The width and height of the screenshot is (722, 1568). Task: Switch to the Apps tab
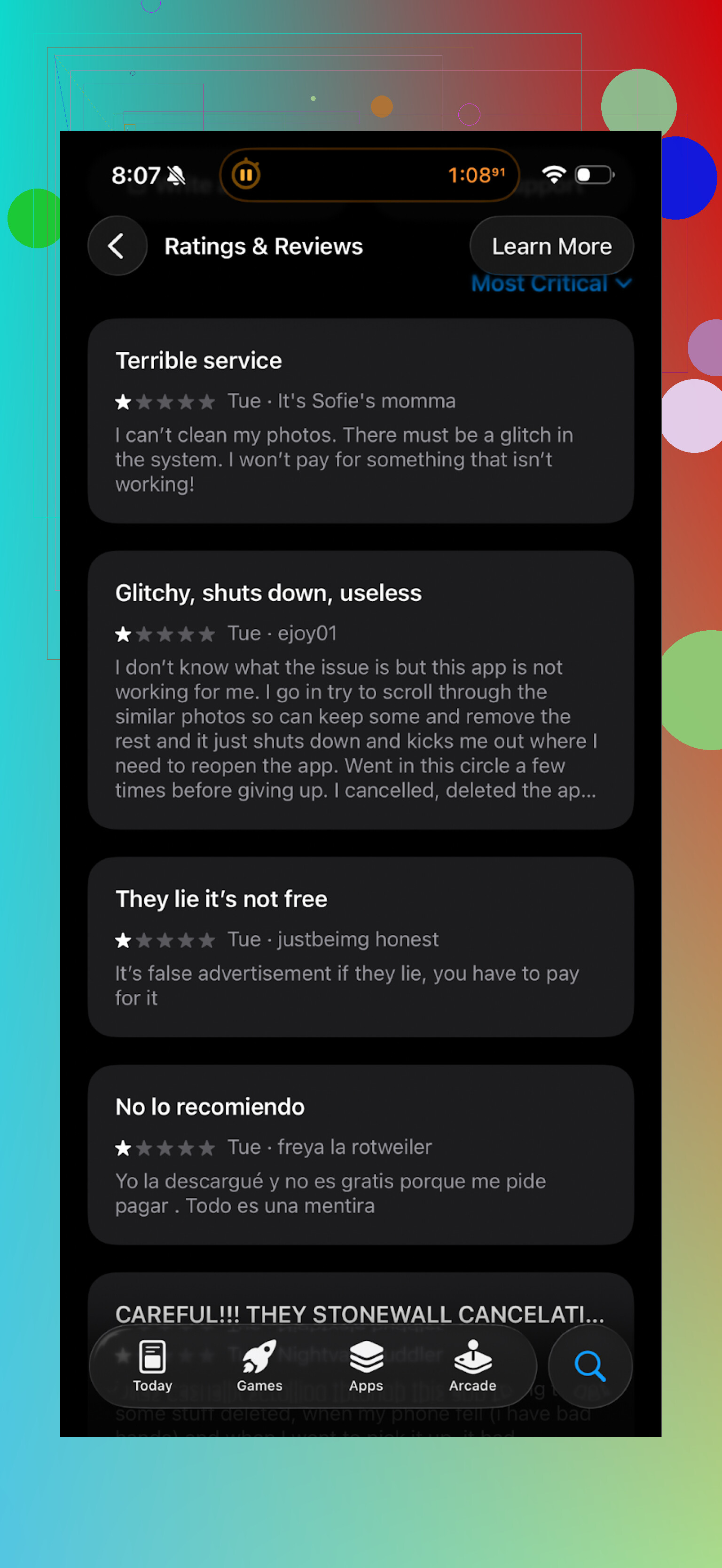click(x=366, y=1366)
